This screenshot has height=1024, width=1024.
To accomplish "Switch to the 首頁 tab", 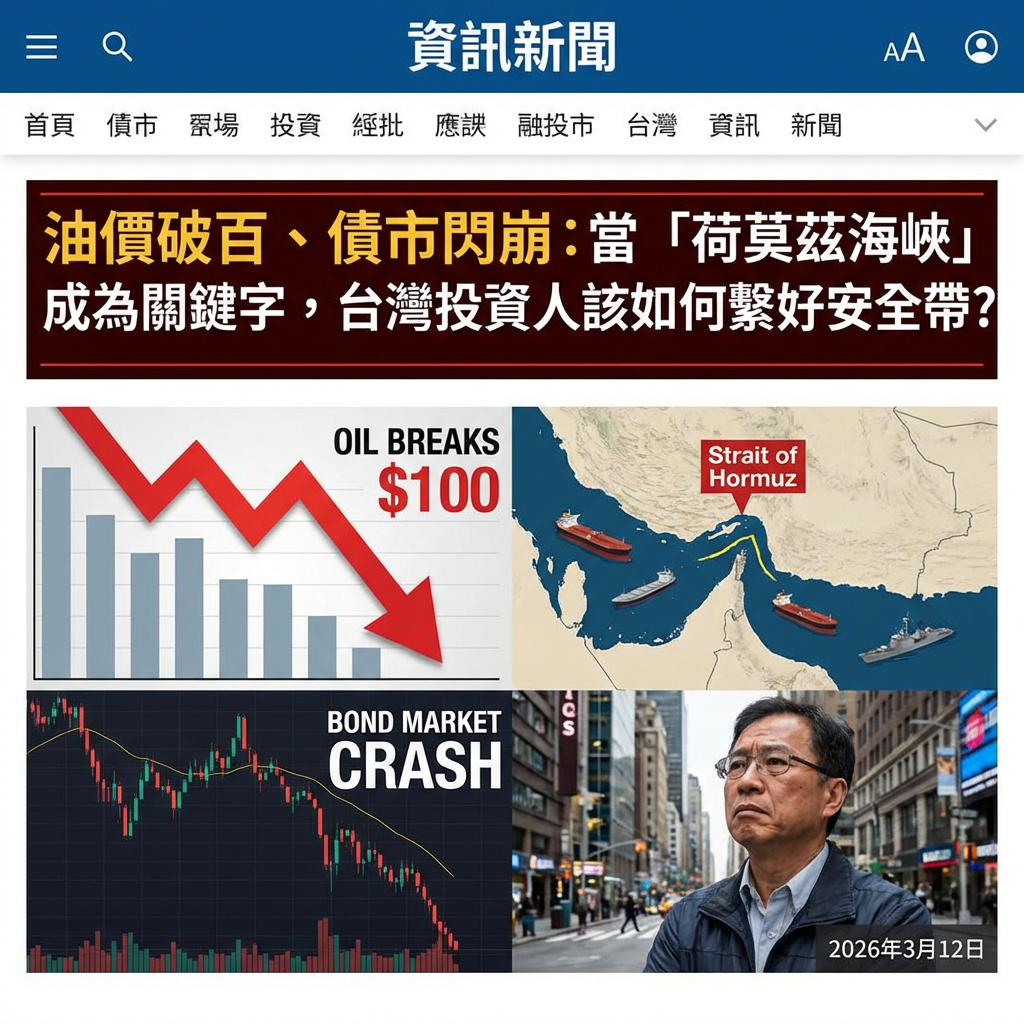I will tap(50, 125).
